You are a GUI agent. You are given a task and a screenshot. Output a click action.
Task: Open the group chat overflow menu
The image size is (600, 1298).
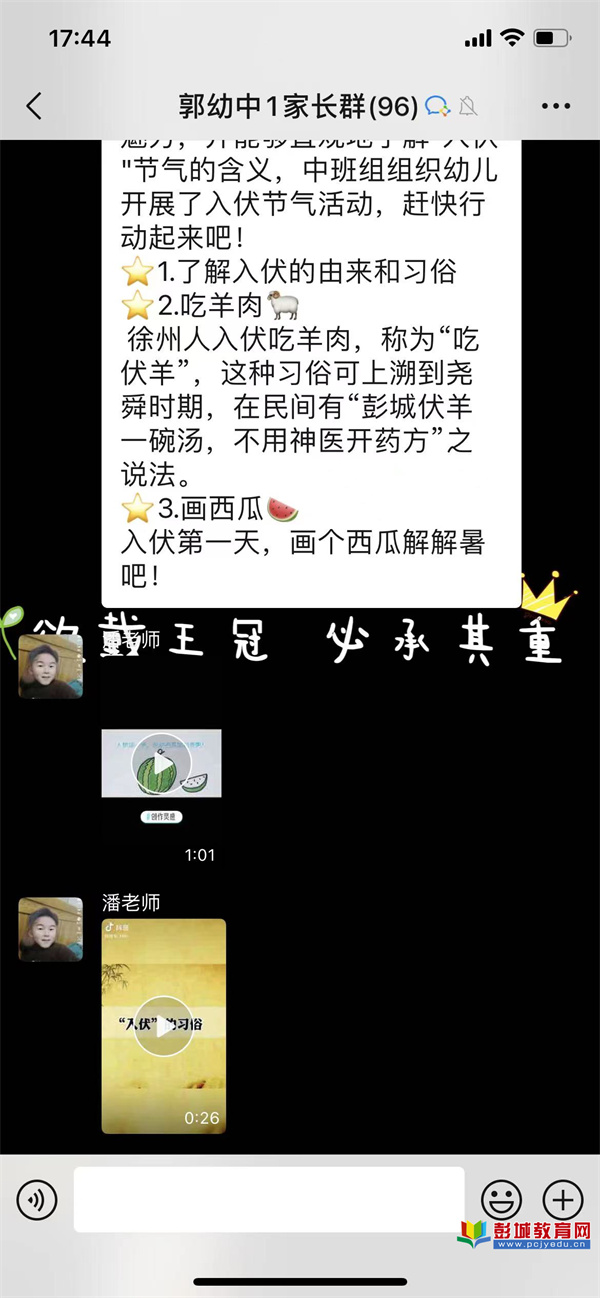(x=555, y=106)
